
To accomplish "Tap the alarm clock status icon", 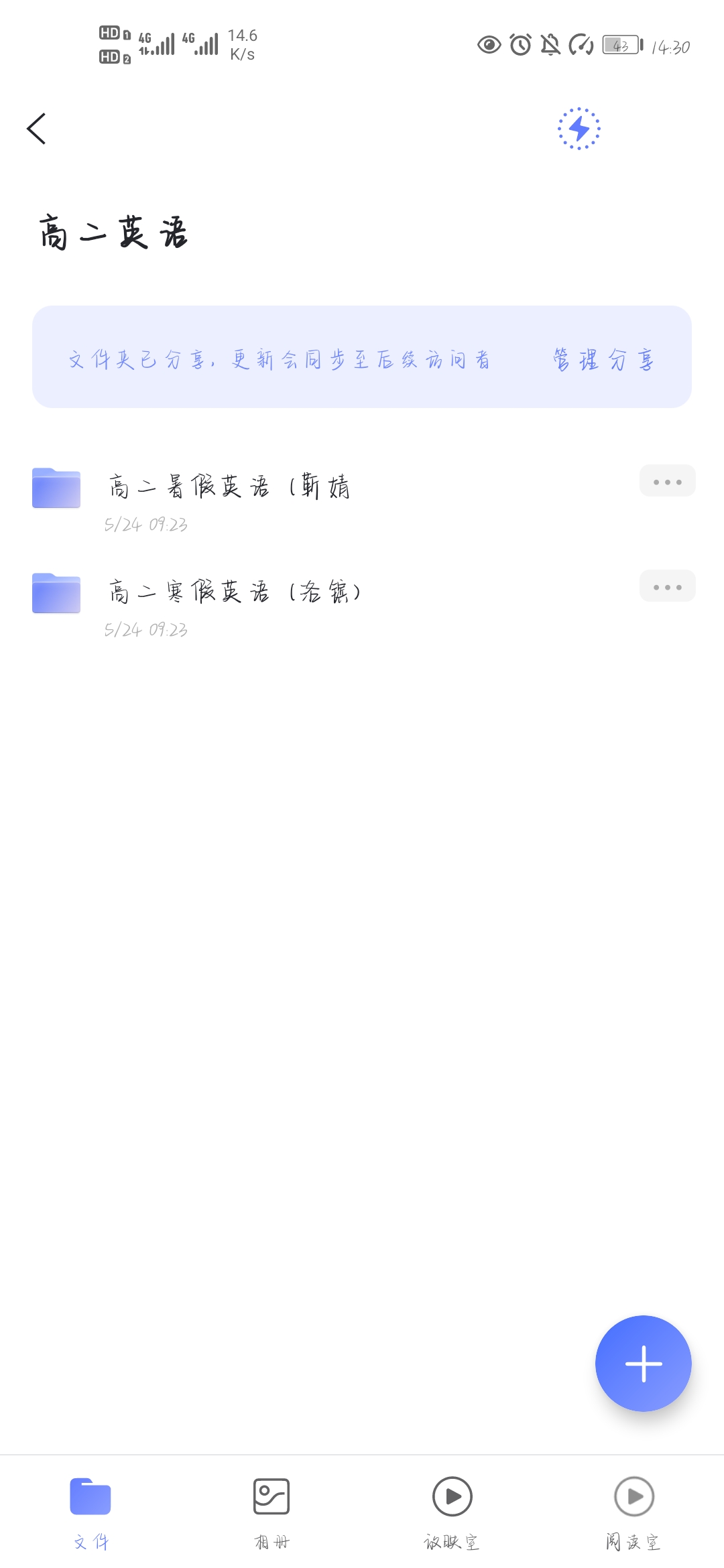I will tap(519, 46).
